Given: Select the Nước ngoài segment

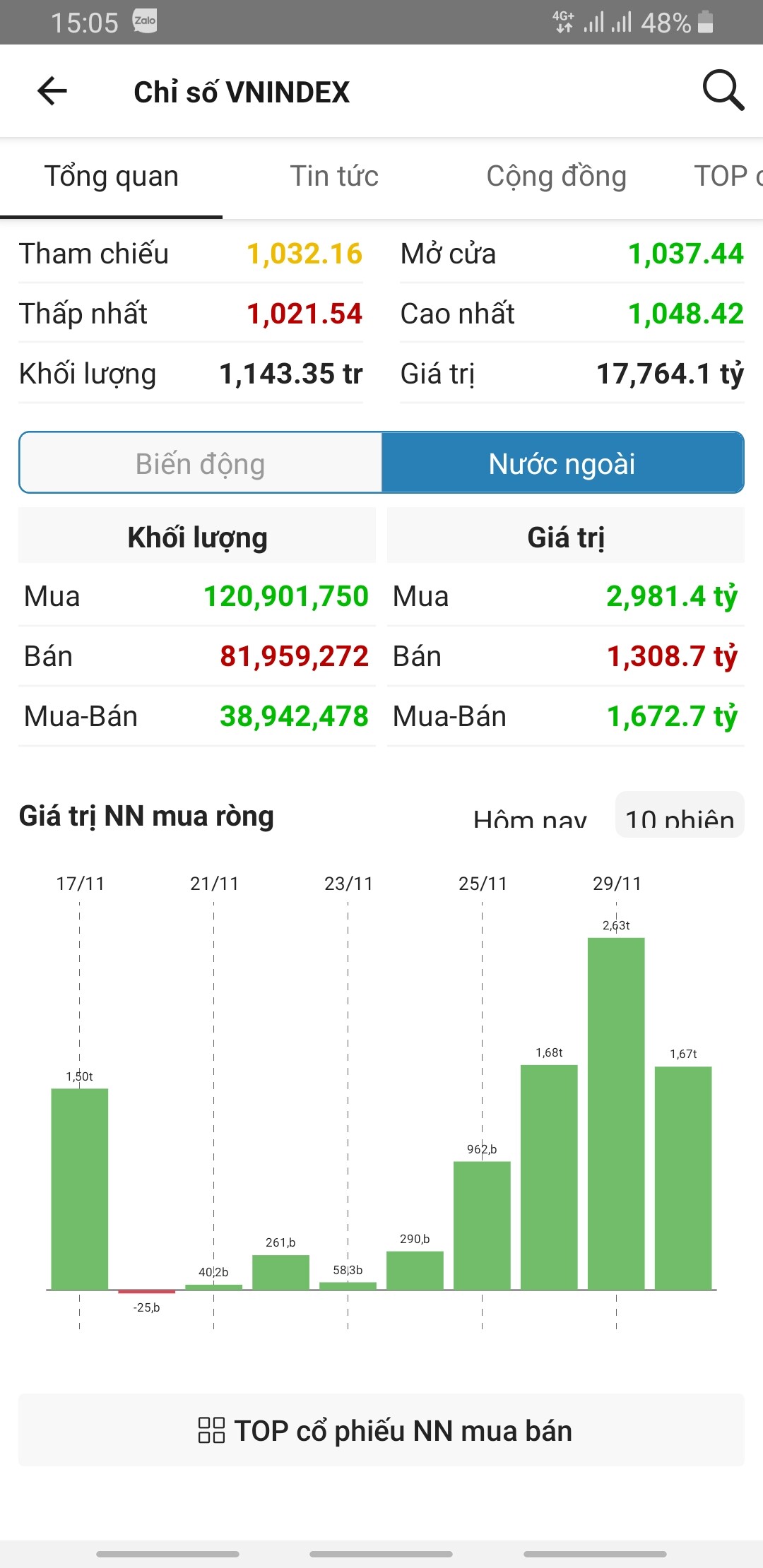Looking at the screenshot, I should (562, 463).
